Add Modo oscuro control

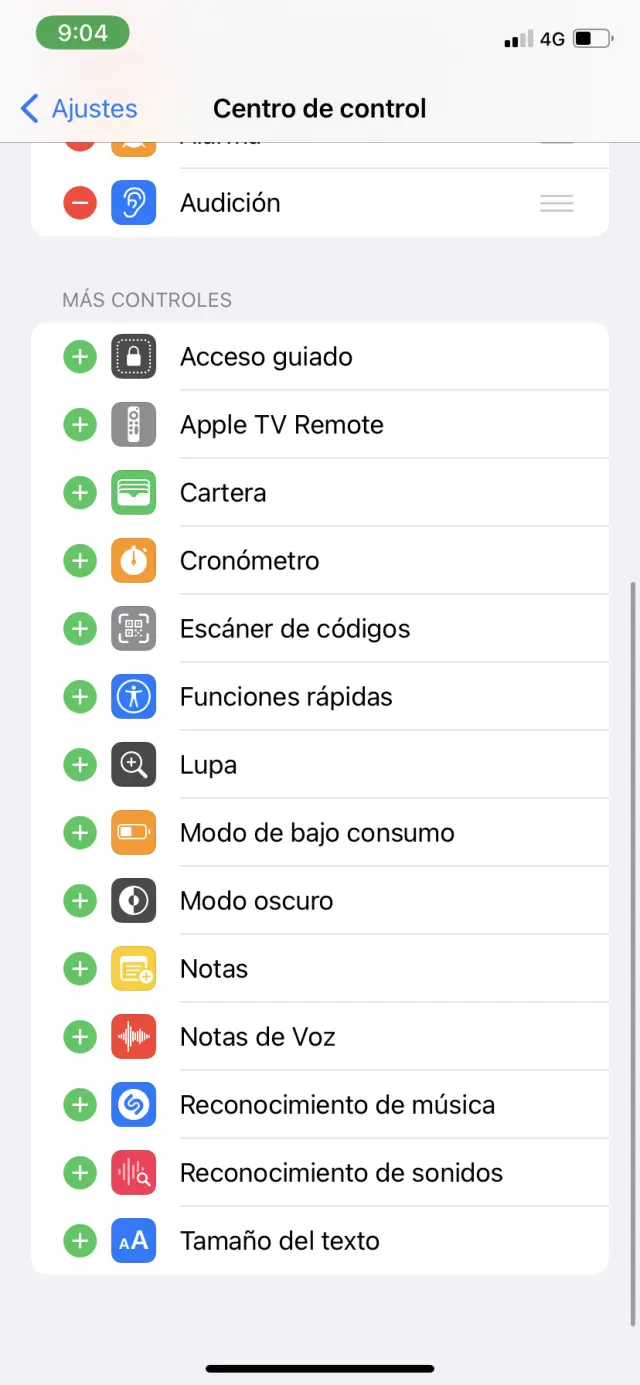click(x=80, y=901)
